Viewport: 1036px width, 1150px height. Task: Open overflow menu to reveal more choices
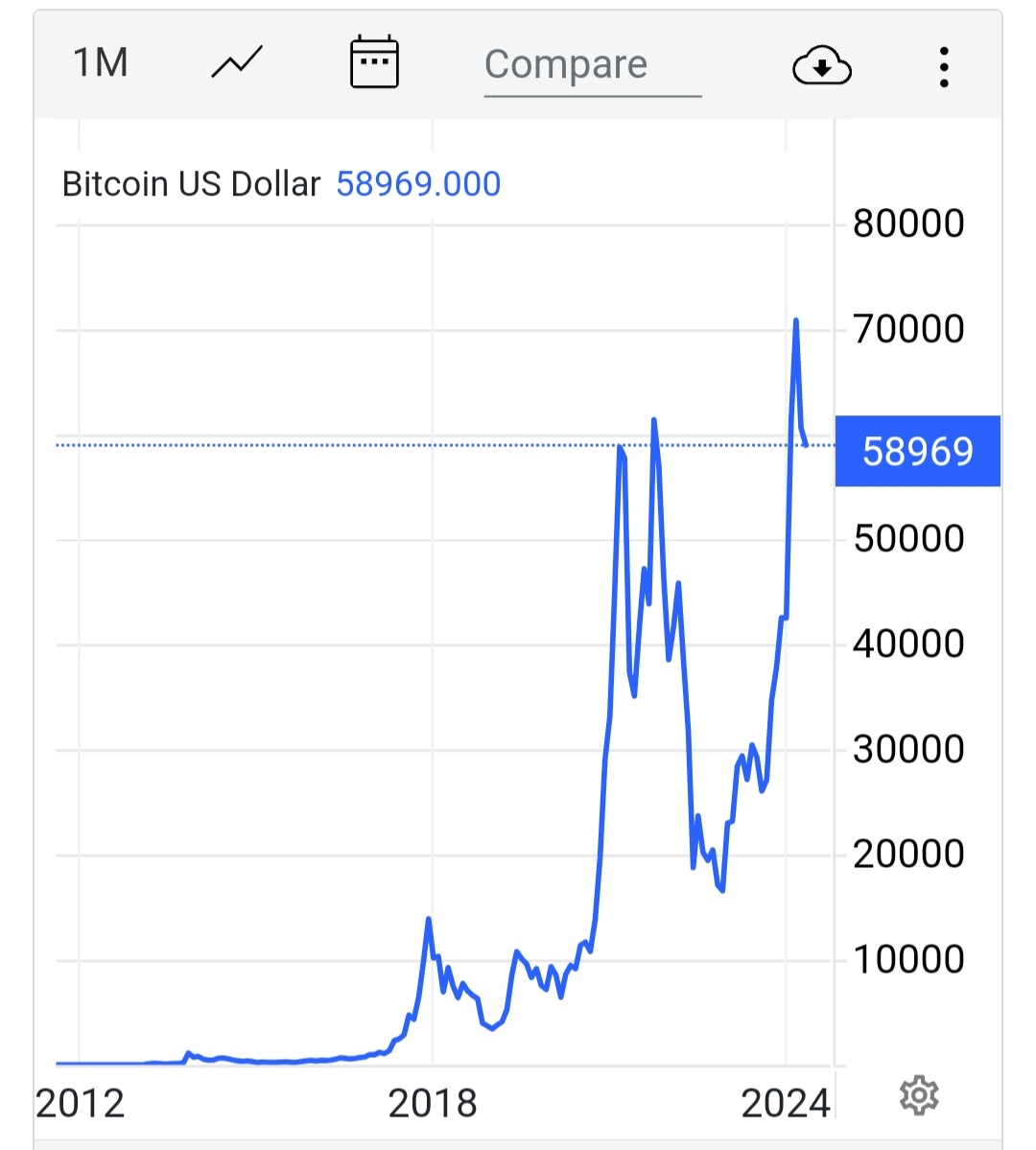point(944,64)
